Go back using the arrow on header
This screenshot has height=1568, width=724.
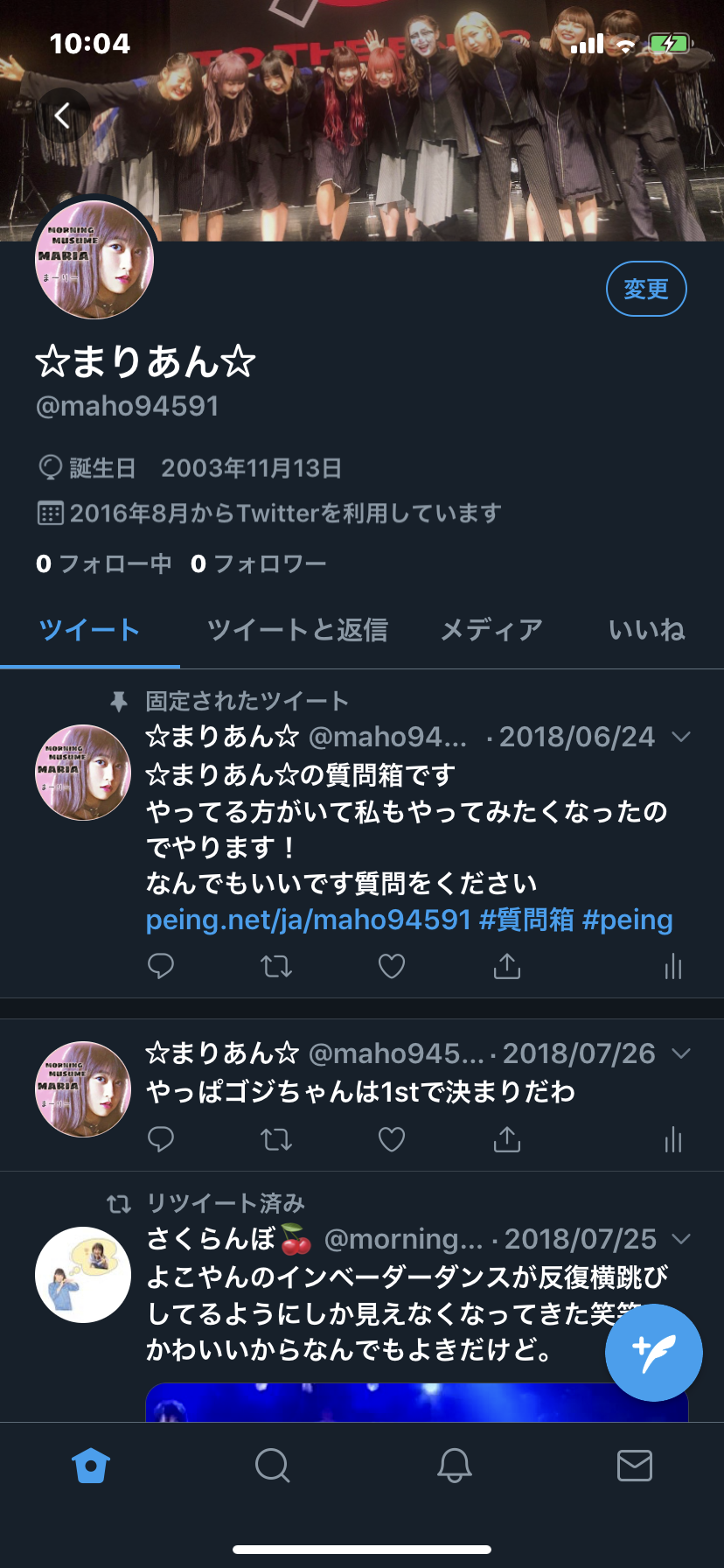(62, 115)
